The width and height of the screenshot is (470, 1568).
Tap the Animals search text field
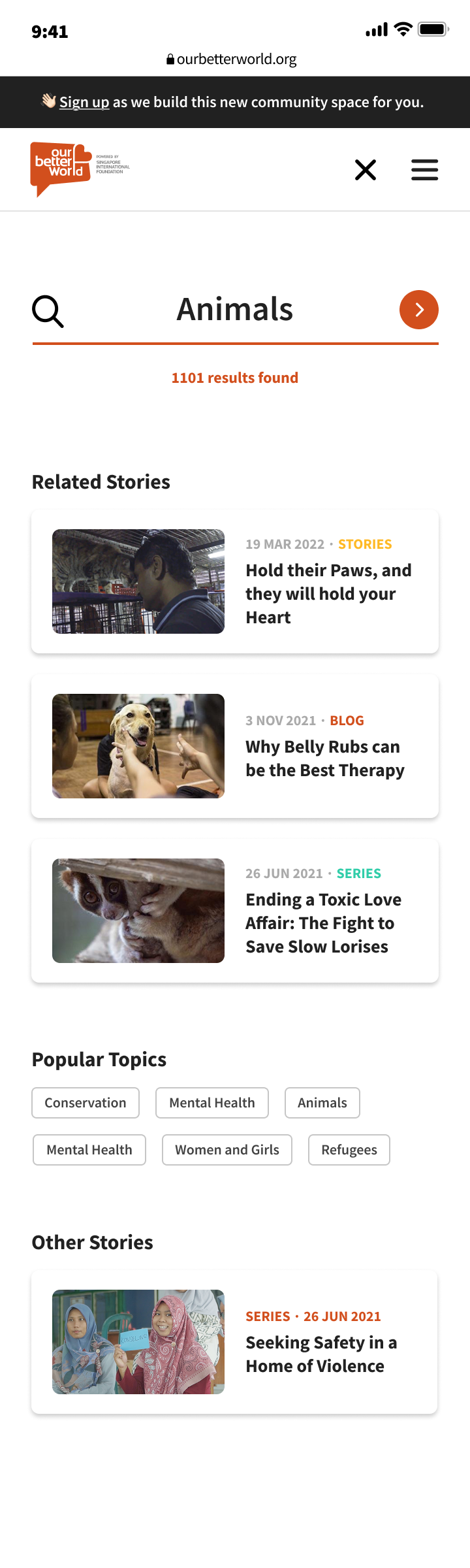(x=235, y=310)
